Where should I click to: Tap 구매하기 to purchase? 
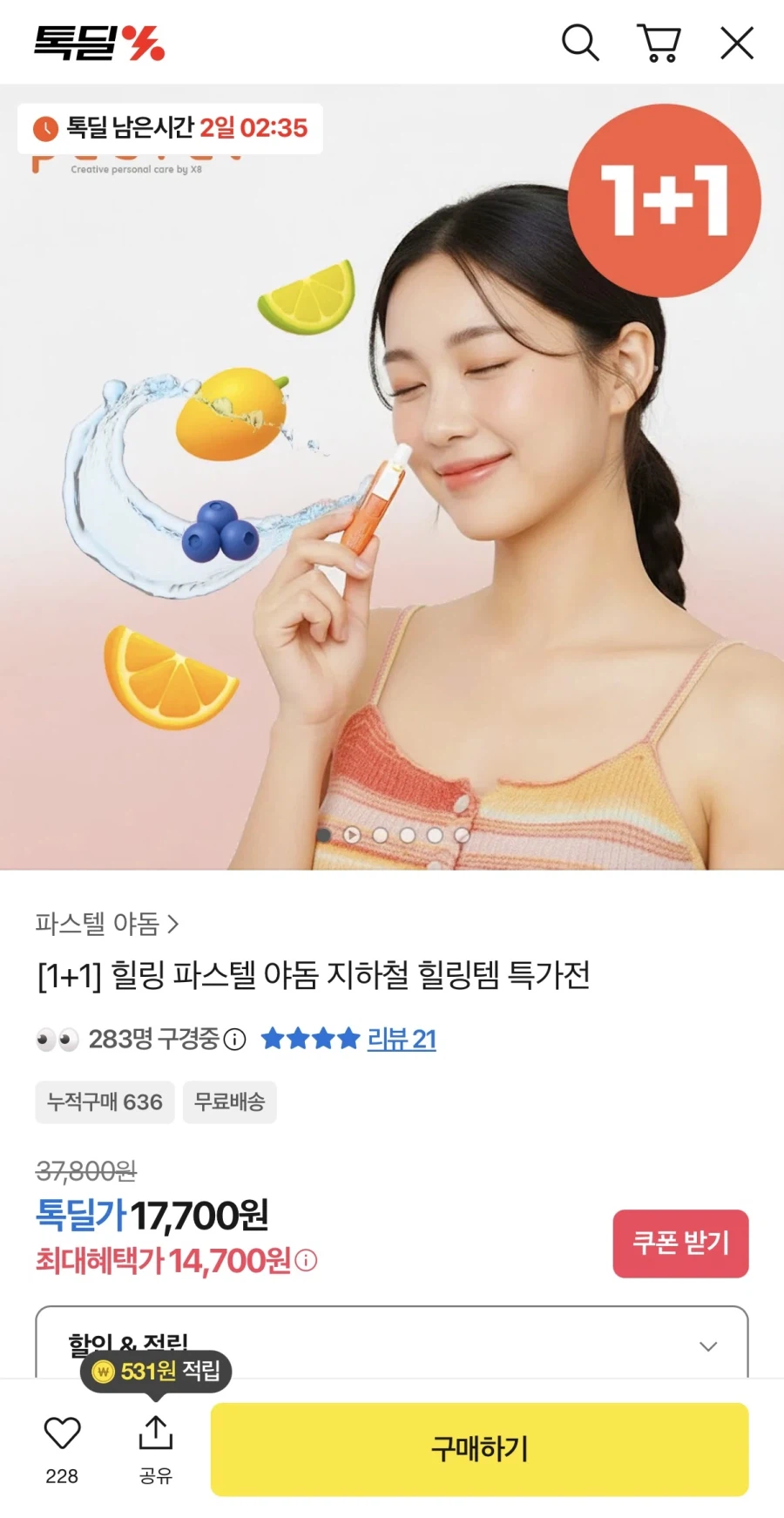pos(479,1449)
